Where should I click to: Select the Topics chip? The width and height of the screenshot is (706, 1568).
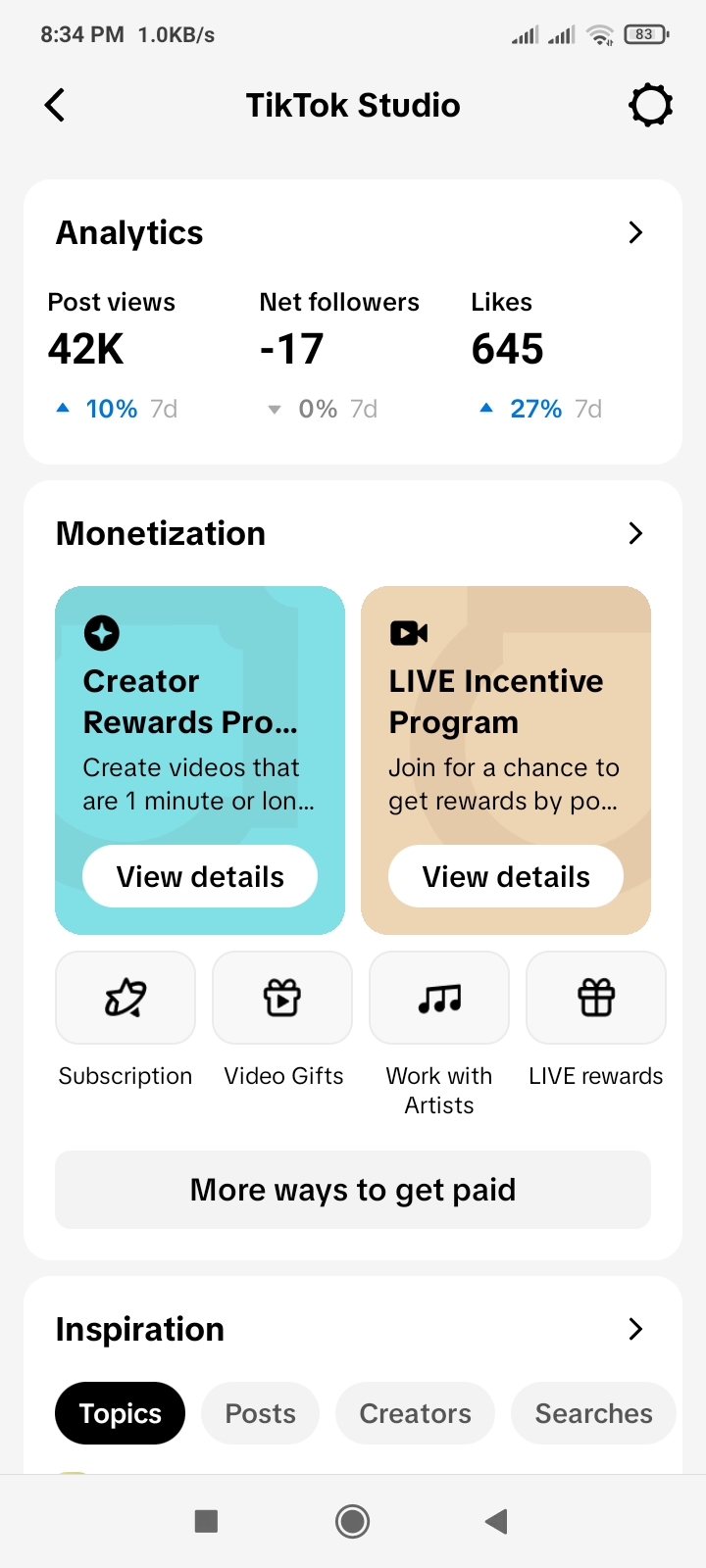point(120,1413)
